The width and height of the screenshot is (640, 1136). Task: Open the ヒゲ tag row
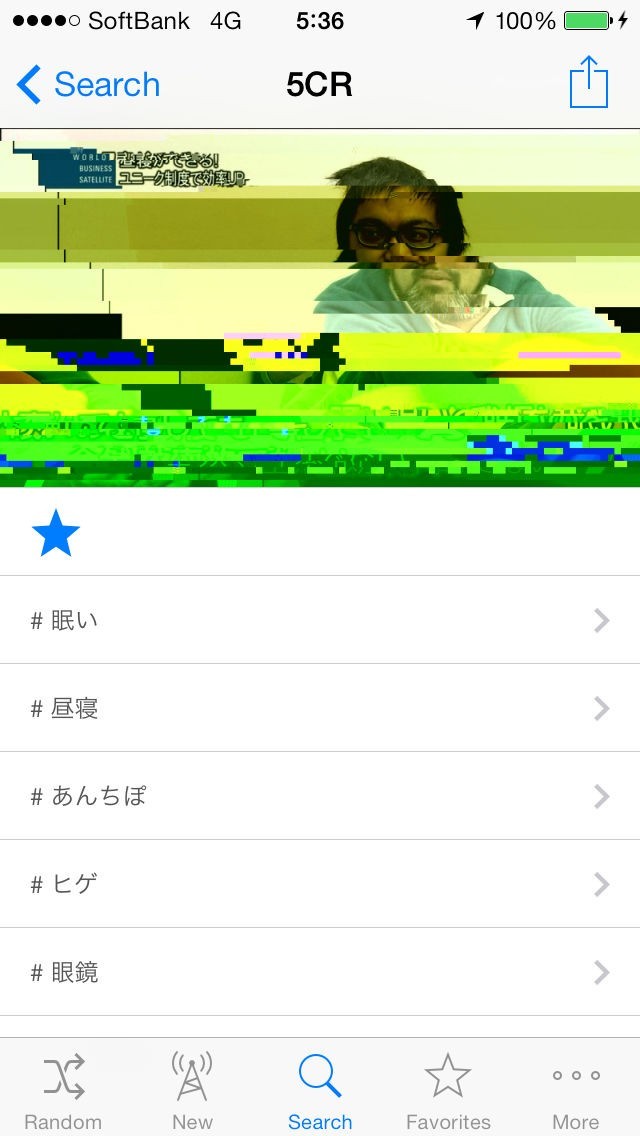[x=320, y=884]
